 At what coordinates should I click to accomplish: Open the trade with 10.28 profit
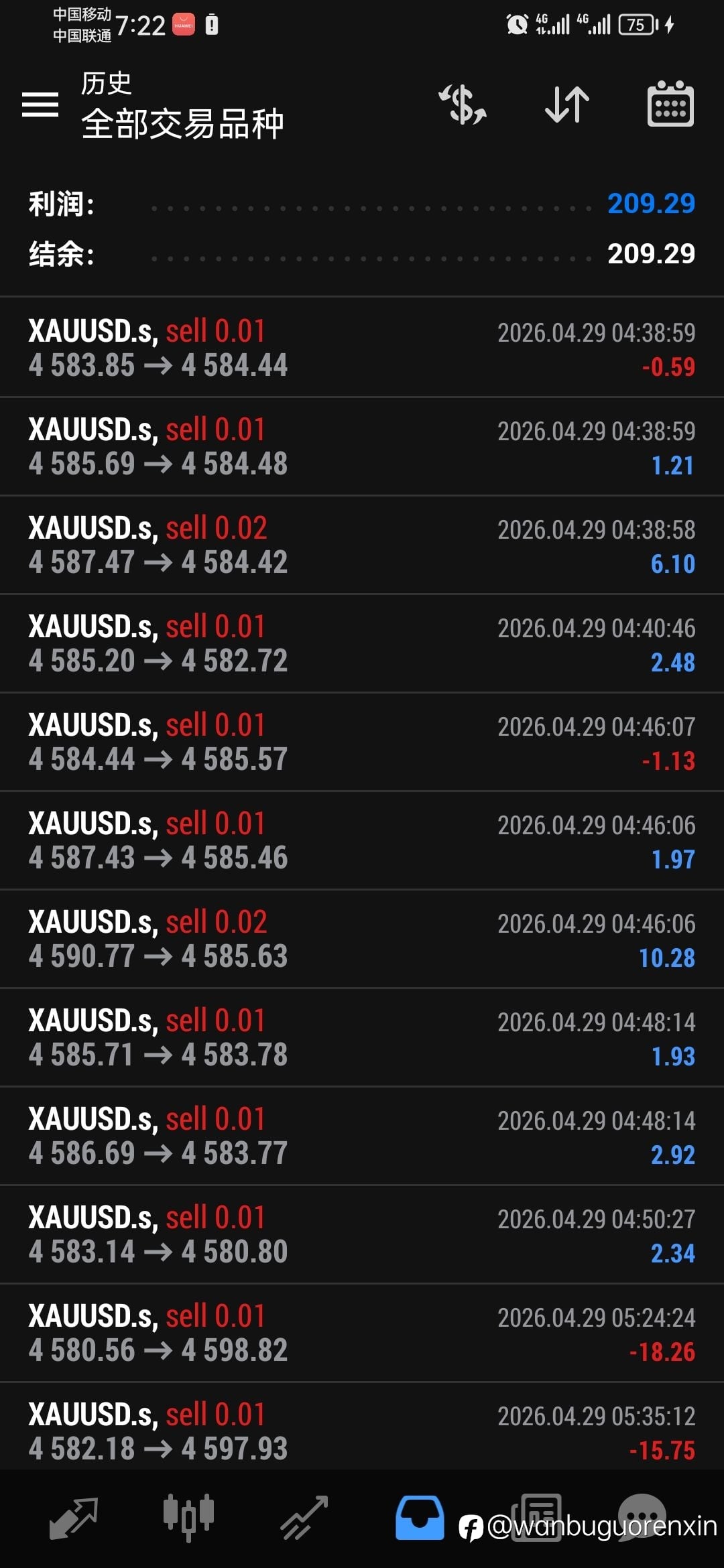coord(362,939)
